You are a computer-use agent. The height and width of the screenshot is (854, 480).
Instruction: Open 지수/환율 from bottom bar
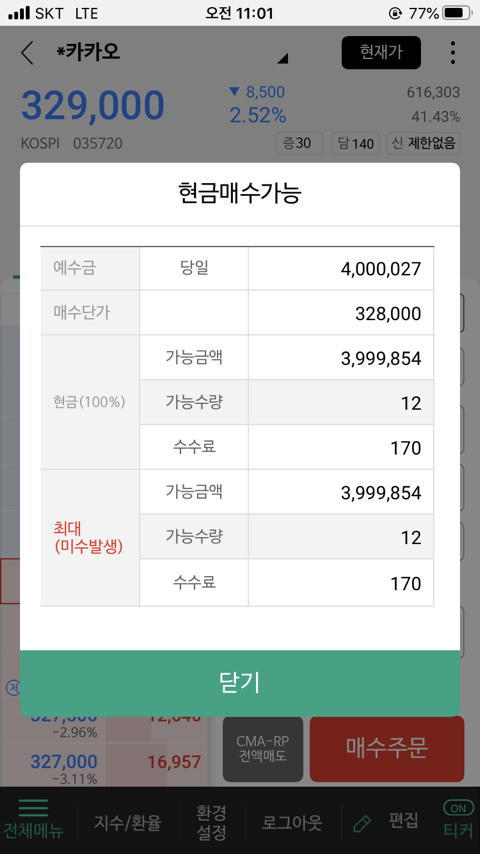pos(127,822)
